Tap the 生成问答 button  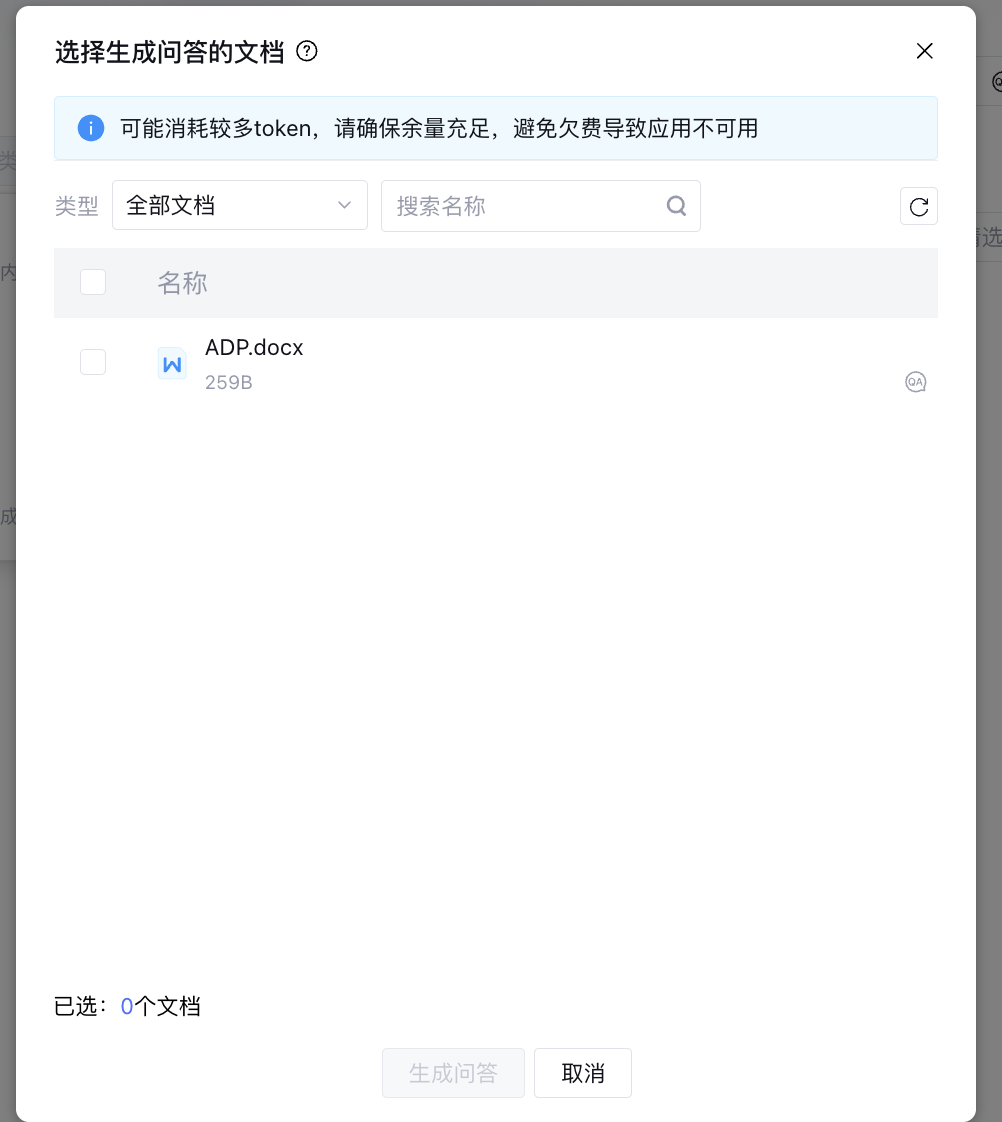point(453,1073)
